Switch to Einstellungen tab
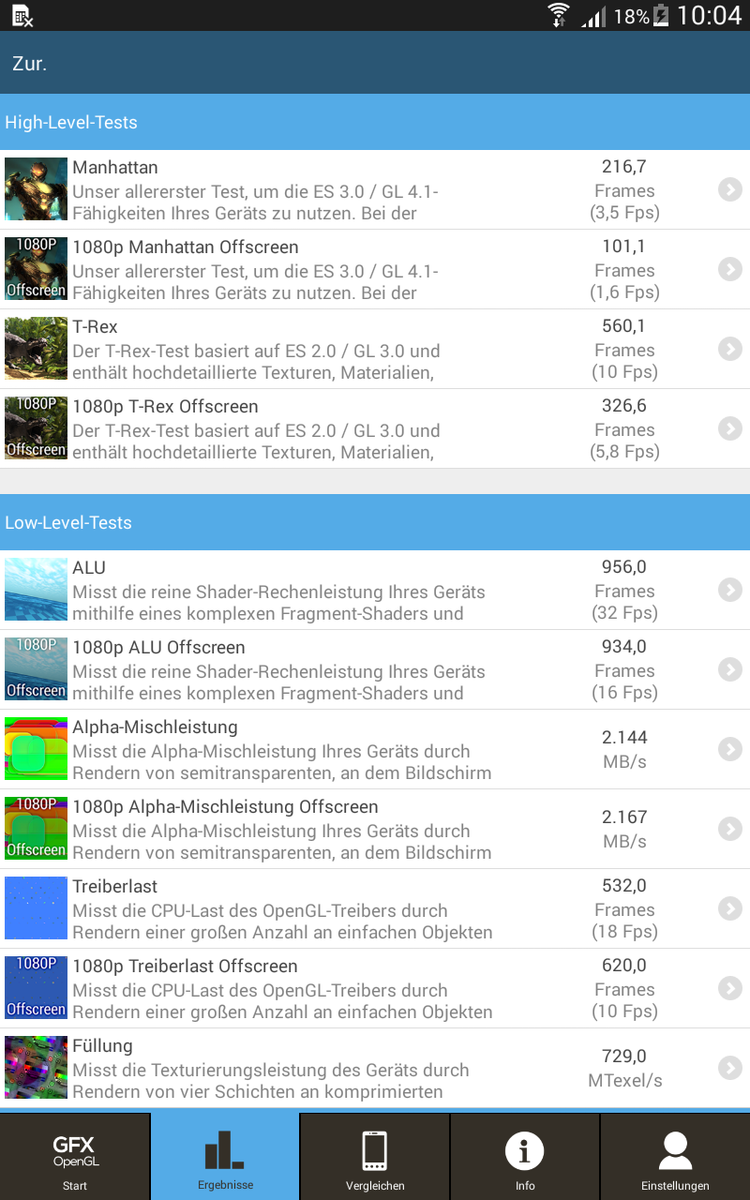The image size is (750, 1200). [x=675, y=1157]
